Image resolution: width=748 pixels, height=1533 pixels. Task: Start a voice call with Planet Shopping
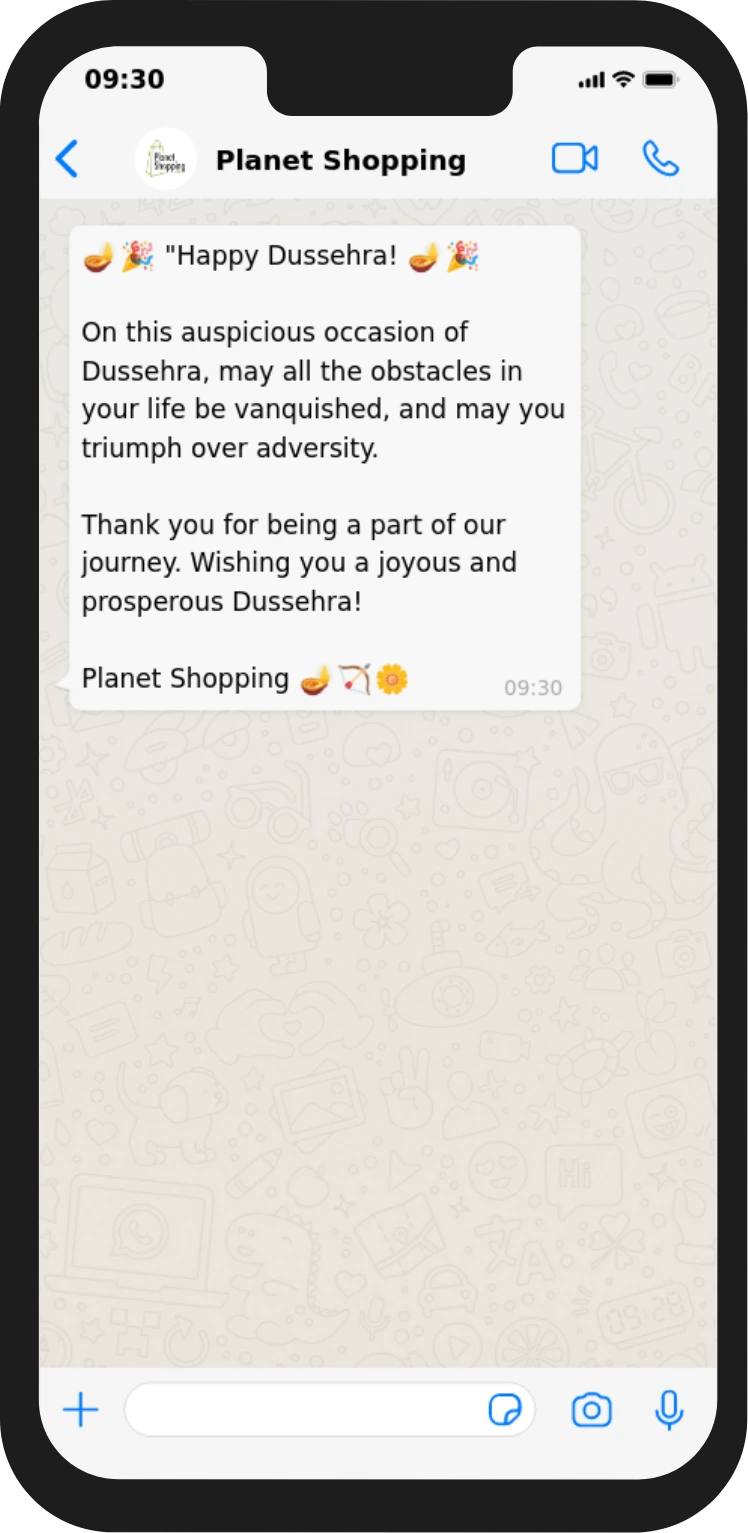pyautogui.click(x=660, y=159)
